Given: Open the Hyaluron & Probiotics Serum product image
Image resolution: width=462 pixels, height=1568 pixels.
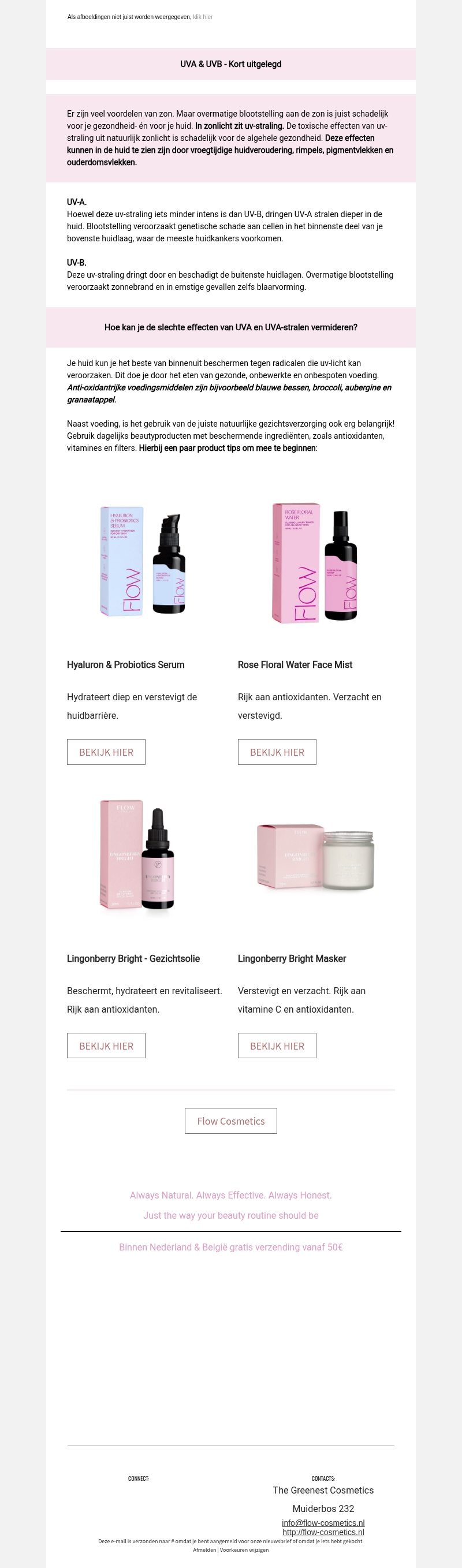Looking at the screenshot, I should tap(143, 561).
